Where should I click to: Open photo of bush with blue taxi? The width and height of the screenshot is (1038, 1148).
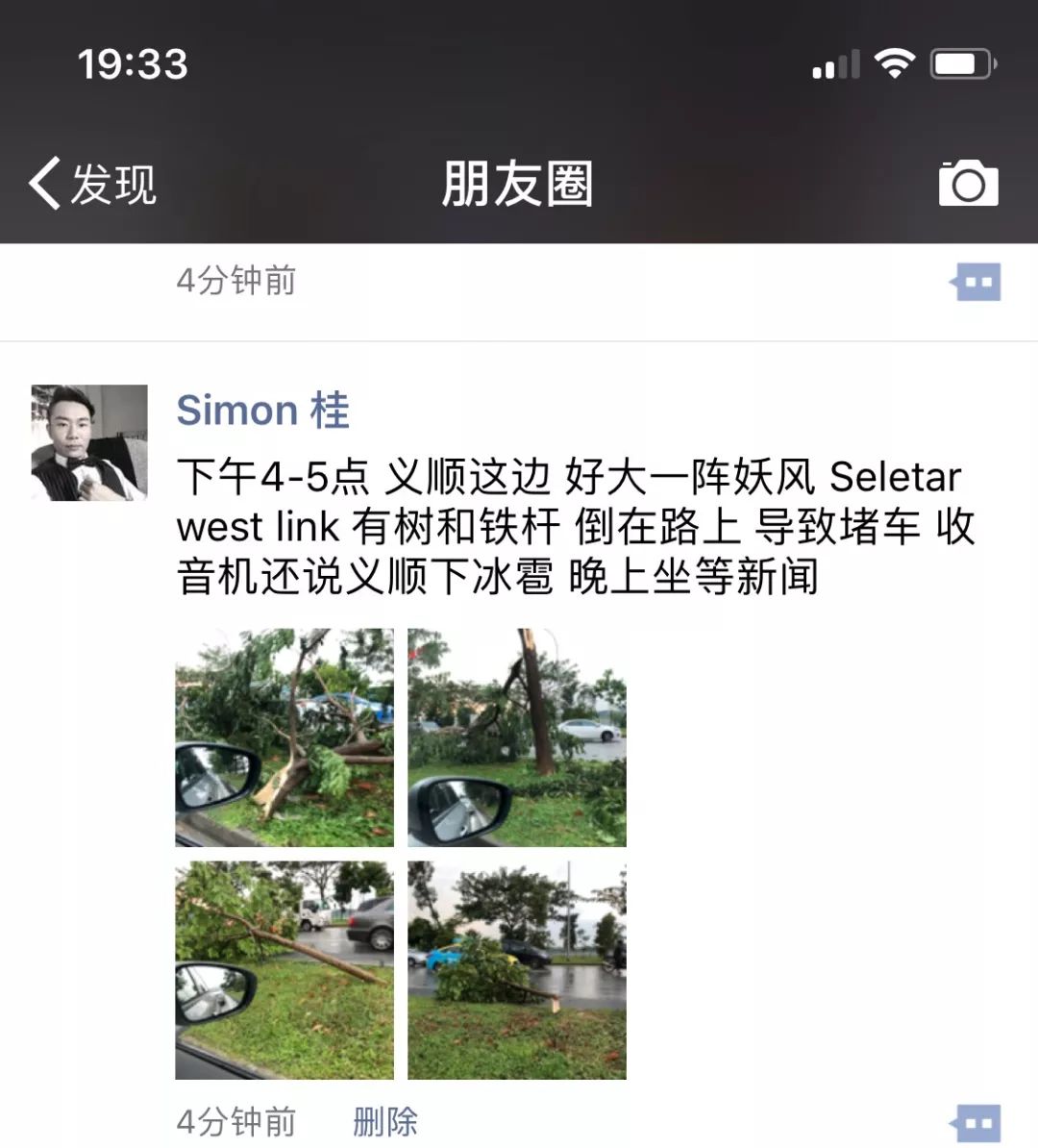(517, 970)
